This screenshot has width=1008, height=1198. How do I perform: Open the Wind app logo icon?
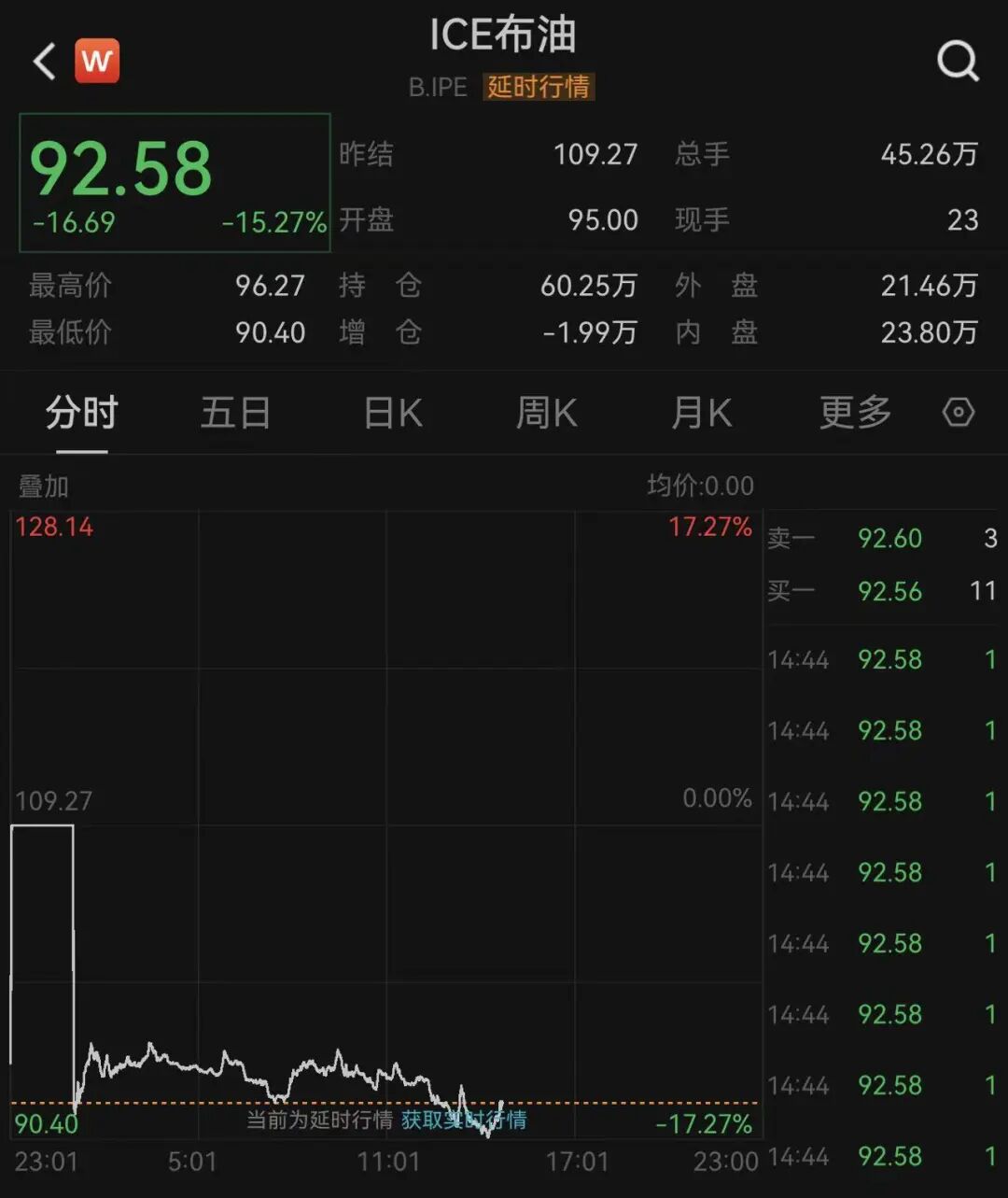tap(97, 61)
